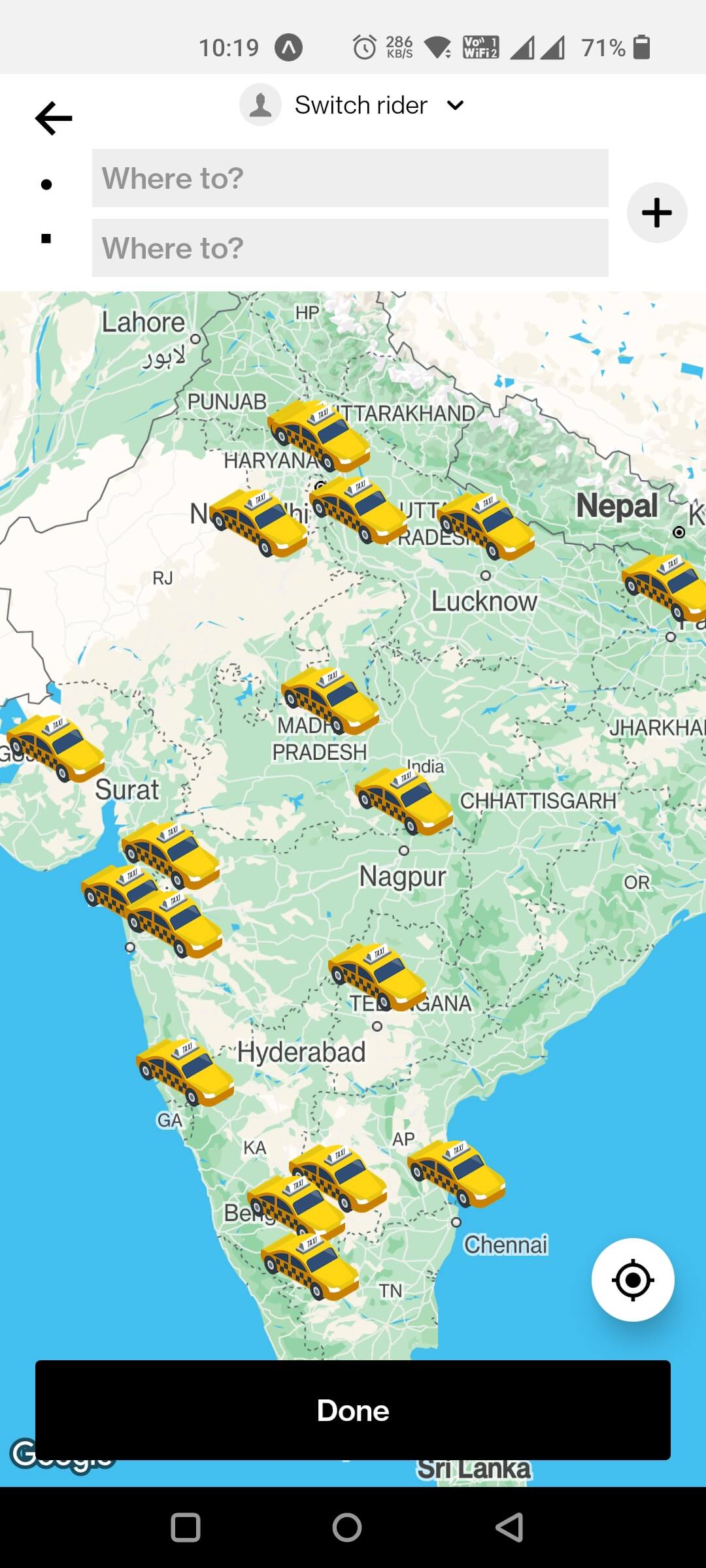
Task: Tap the second Where to? field
Action: tap(350, 248)
